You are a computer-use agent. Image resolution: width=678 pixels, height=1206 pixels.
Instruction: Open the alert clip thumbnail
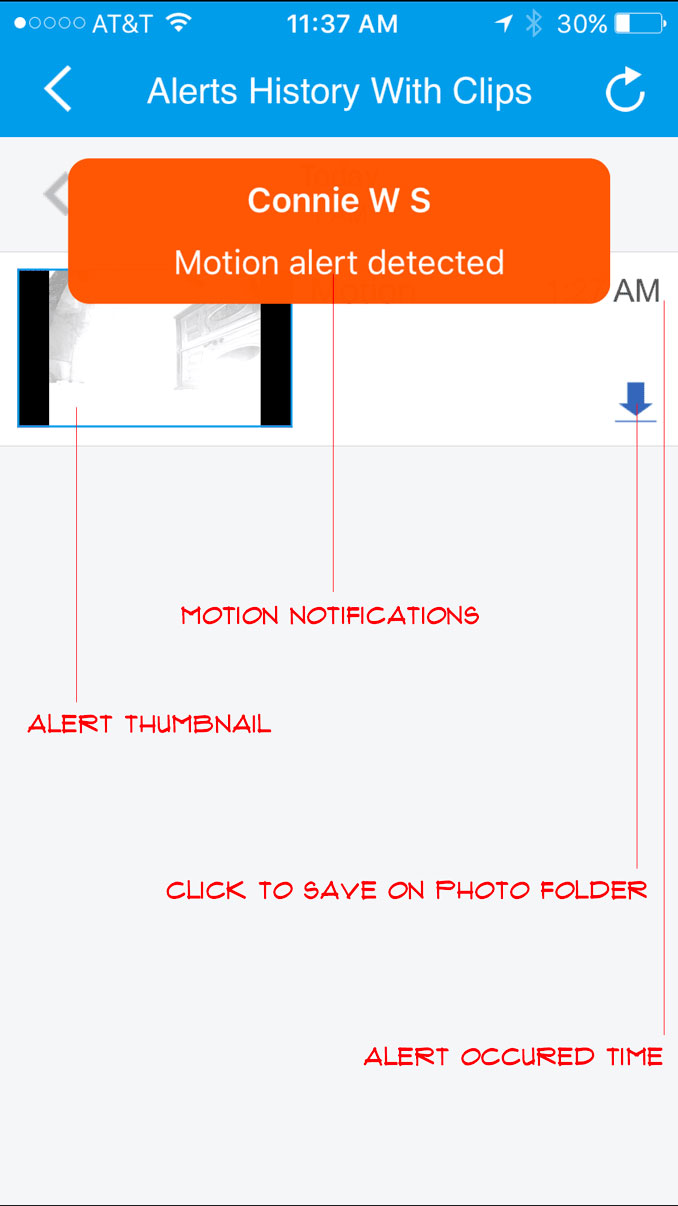click(x=155, y=348)
